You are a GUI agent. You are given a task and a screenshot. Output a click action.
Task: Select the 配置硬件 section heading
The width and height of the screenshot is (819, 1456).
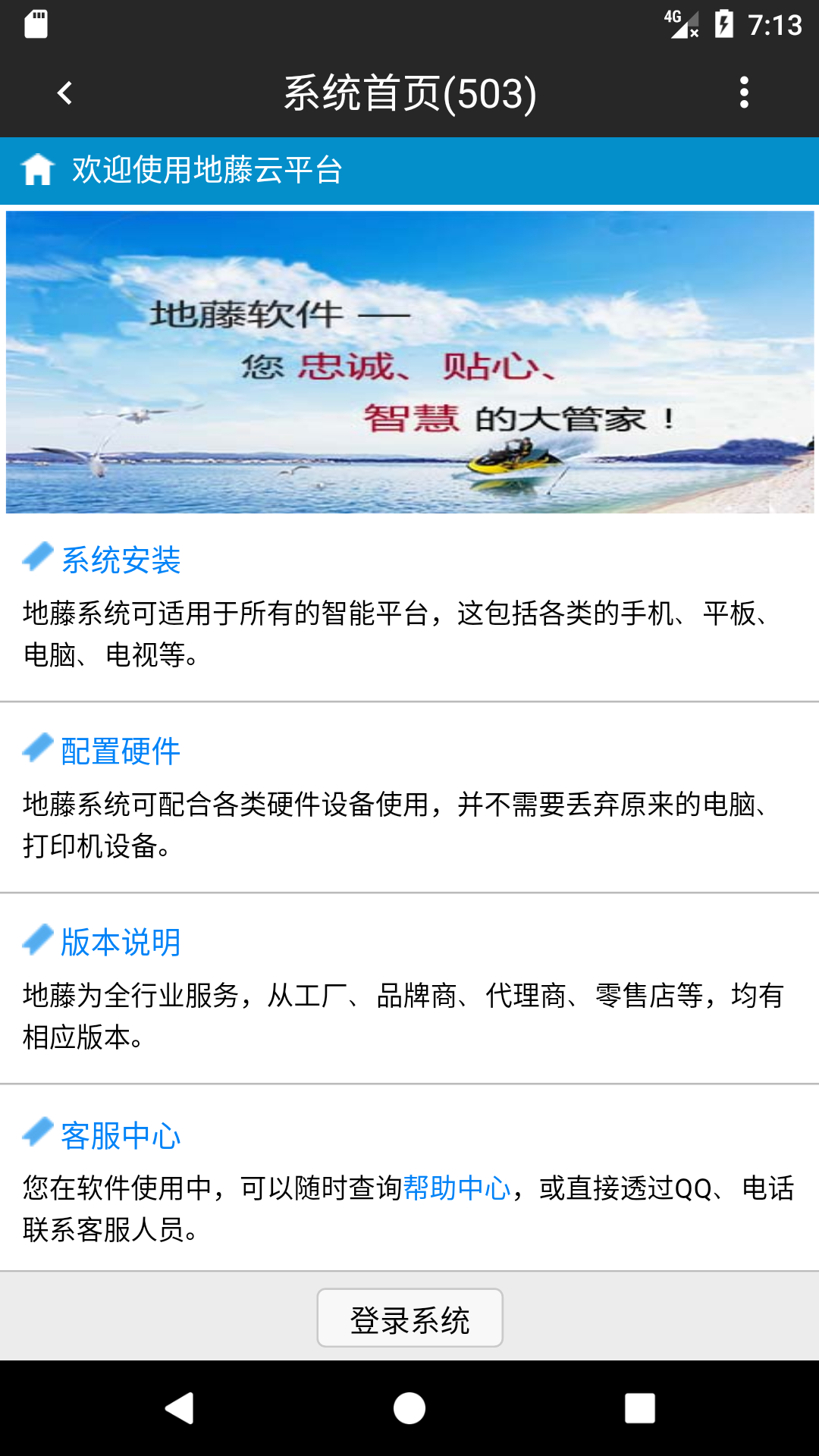point(121,752)
